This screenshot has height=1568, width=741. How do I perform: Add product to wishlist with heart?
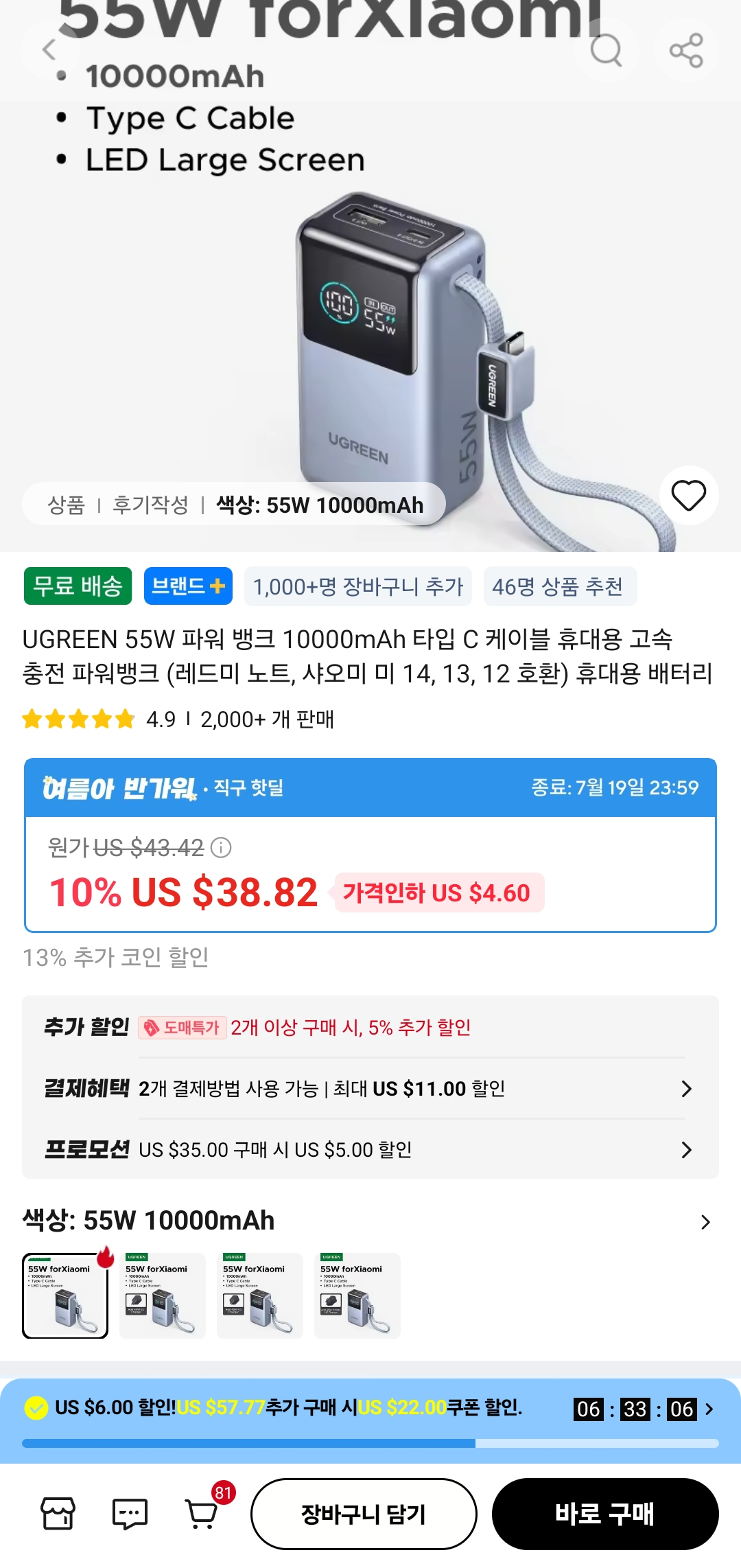tap(688, 496)
